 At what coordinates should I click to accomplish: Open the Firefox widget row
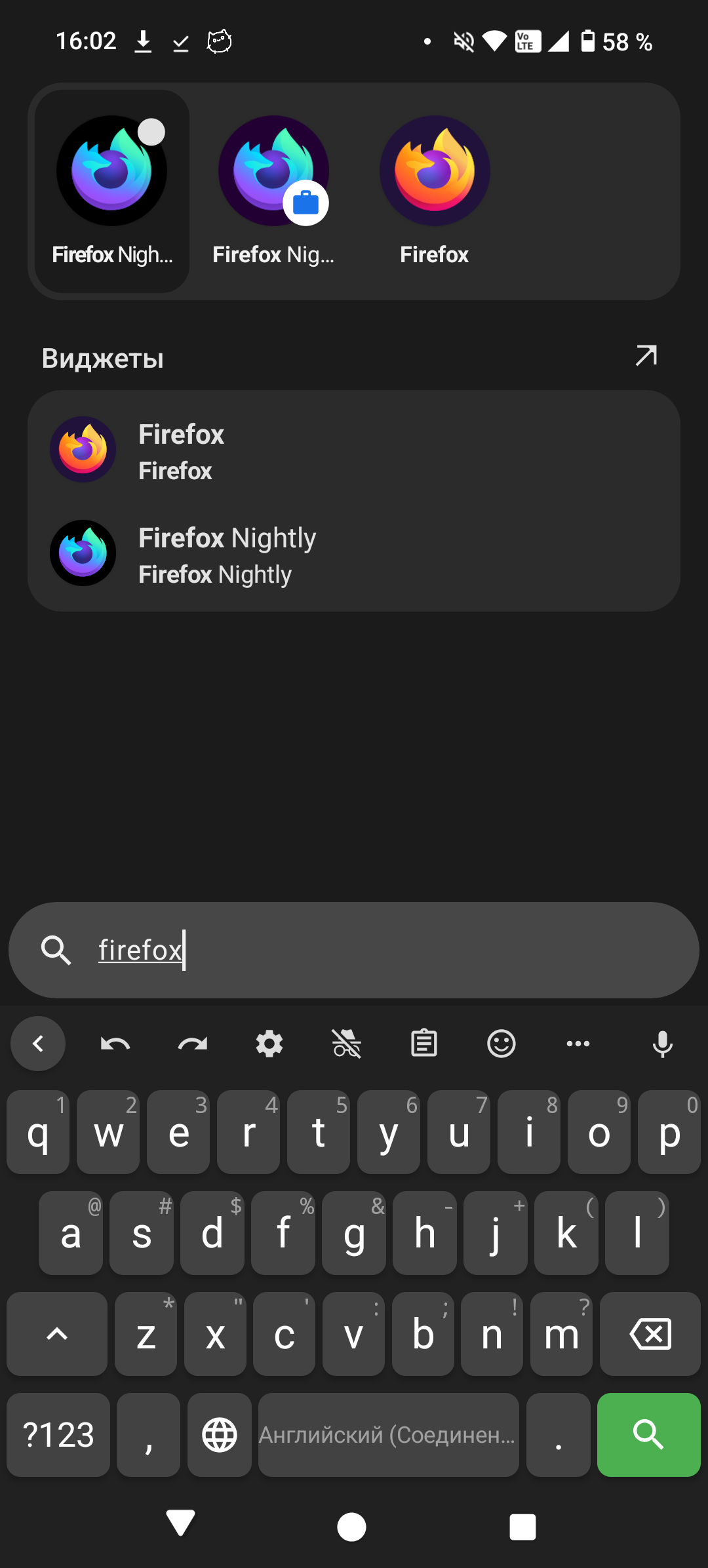(354, 451)
